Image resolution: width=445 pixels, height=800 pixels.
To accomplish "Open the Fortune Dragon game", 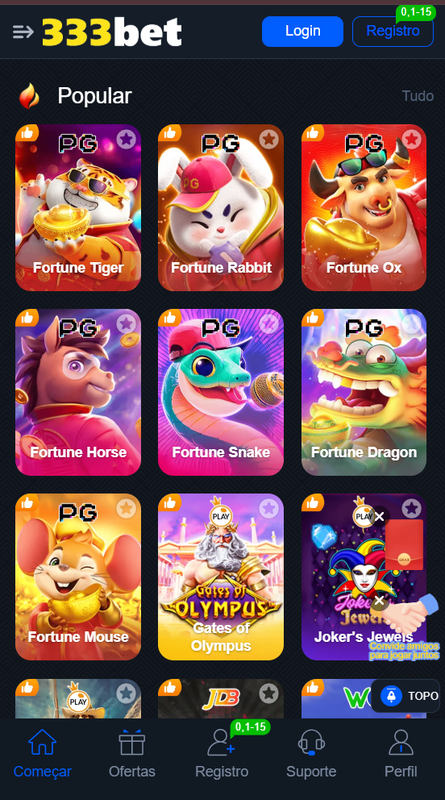I will [x=364, y=392].
